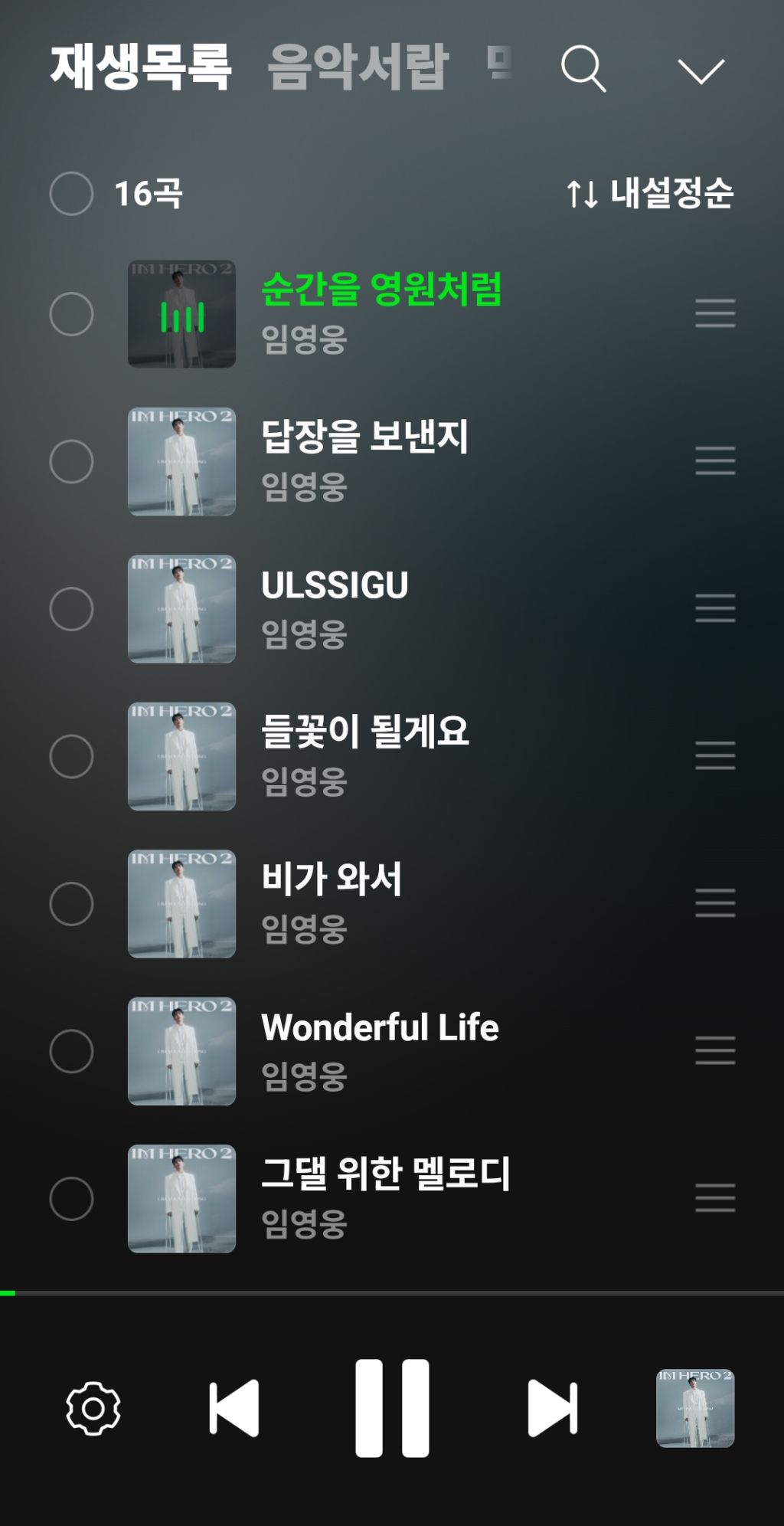This screenshot has width=784, height=1526.
Task: Select the checkbox for 순간을 영원처럼
Action: pos(71,314)
